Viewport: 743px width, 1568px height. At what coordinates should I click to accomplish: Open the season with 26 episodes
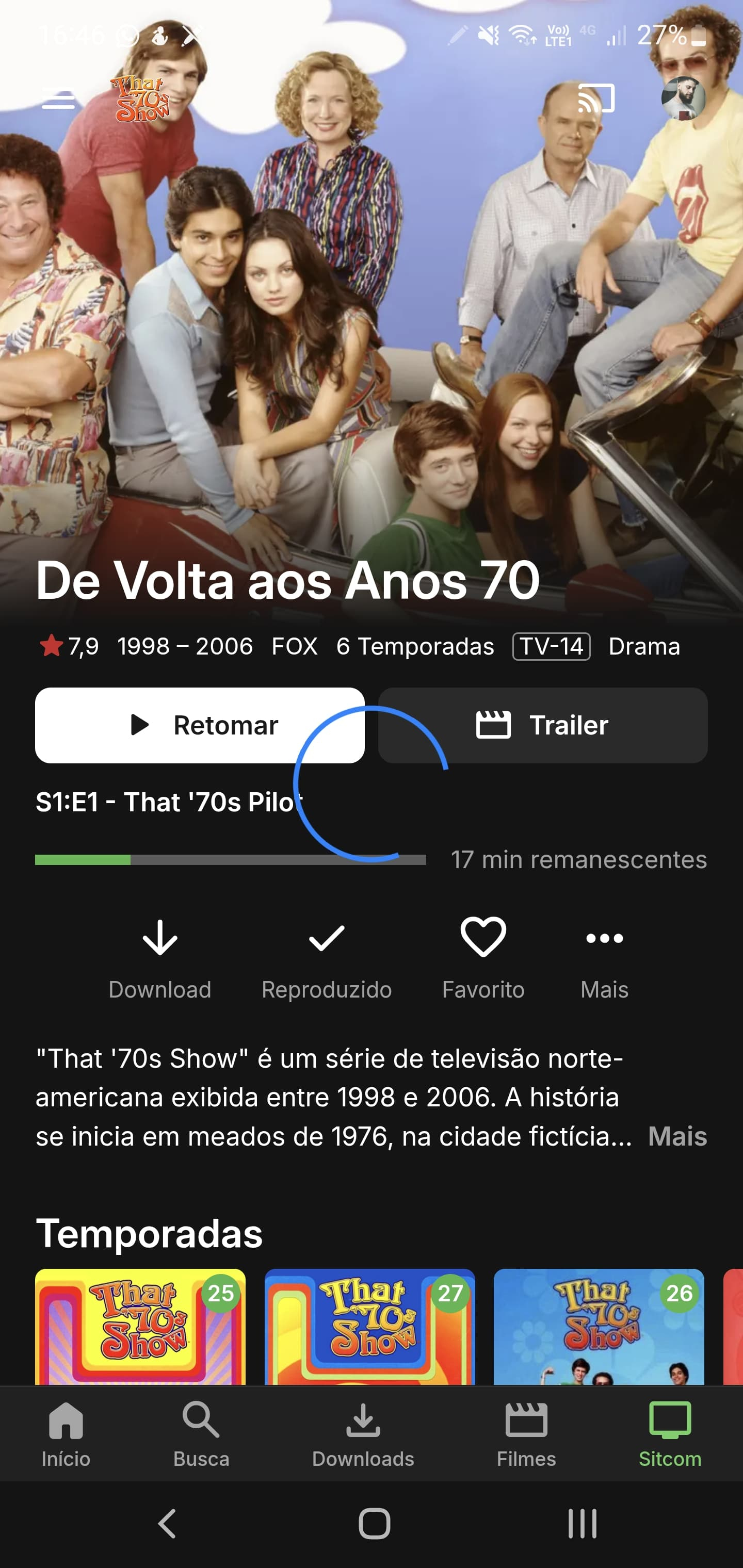pyautogui.click(x=599, y=1327)
